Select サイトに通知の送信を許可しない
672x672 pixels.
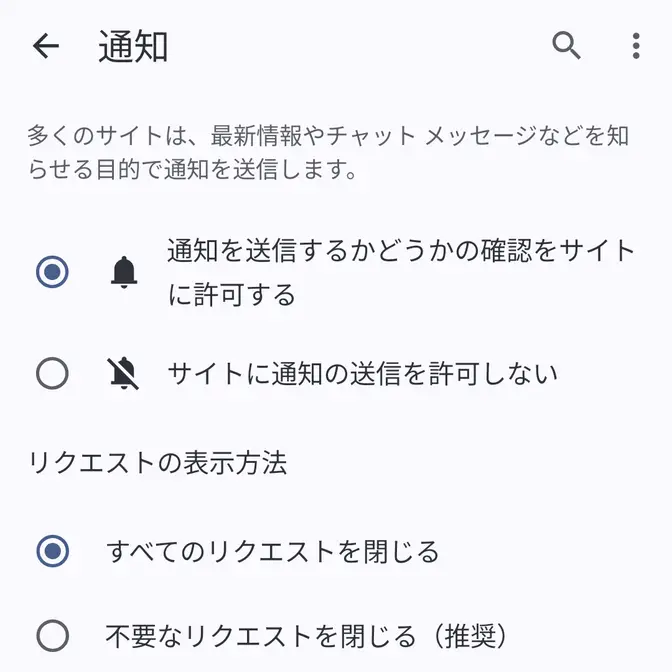pos(52,374)
